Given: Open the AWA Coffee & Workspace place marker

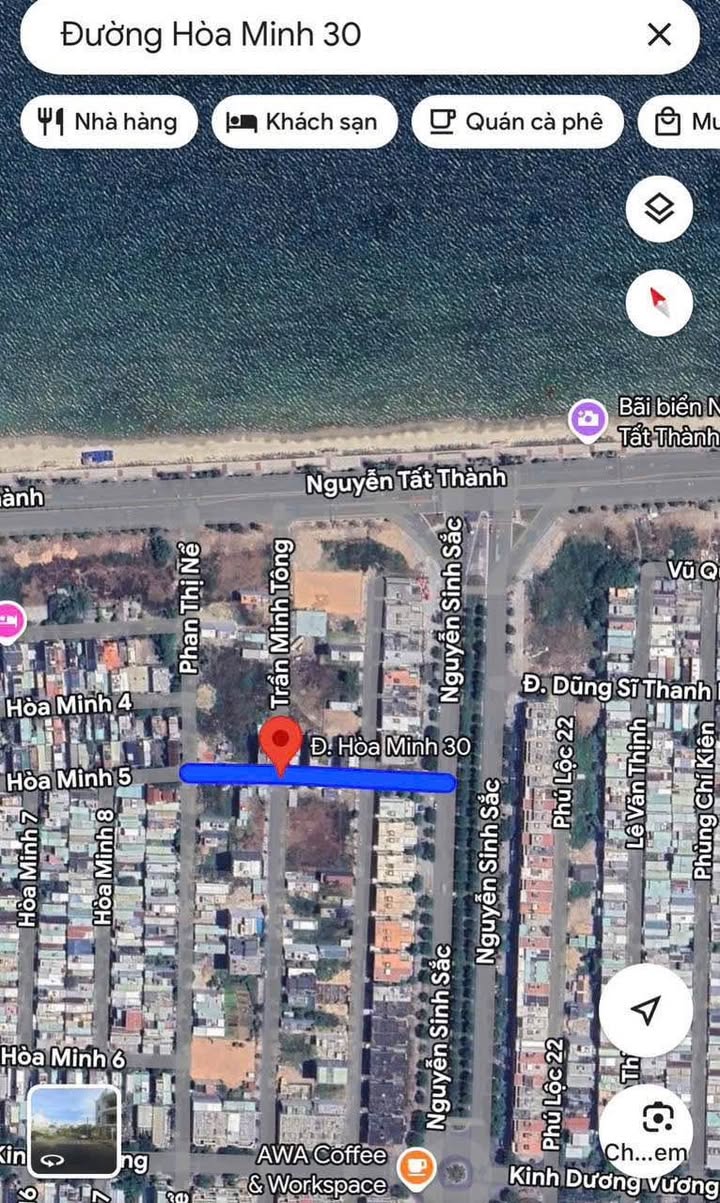Looking at the screenshot, I should pos(416,1166).
